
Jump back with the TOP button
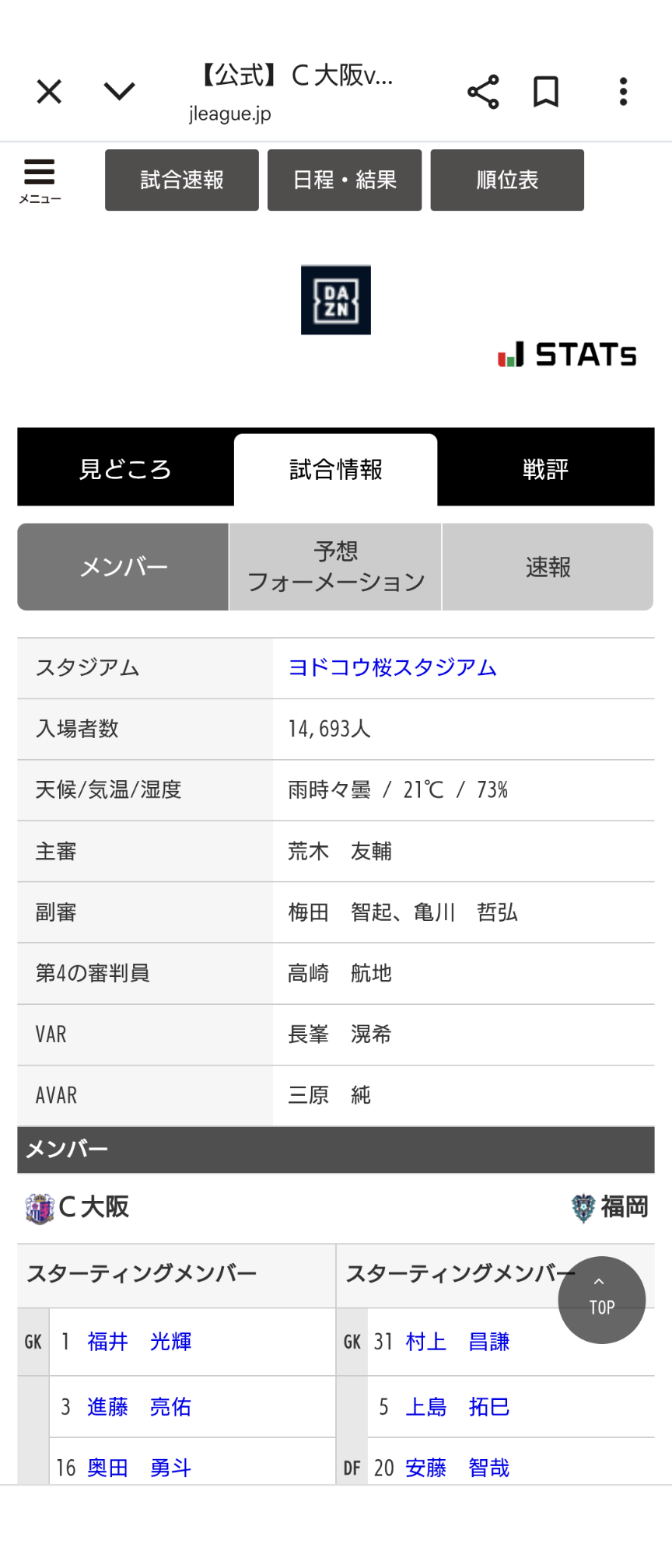pos(601,1300)
